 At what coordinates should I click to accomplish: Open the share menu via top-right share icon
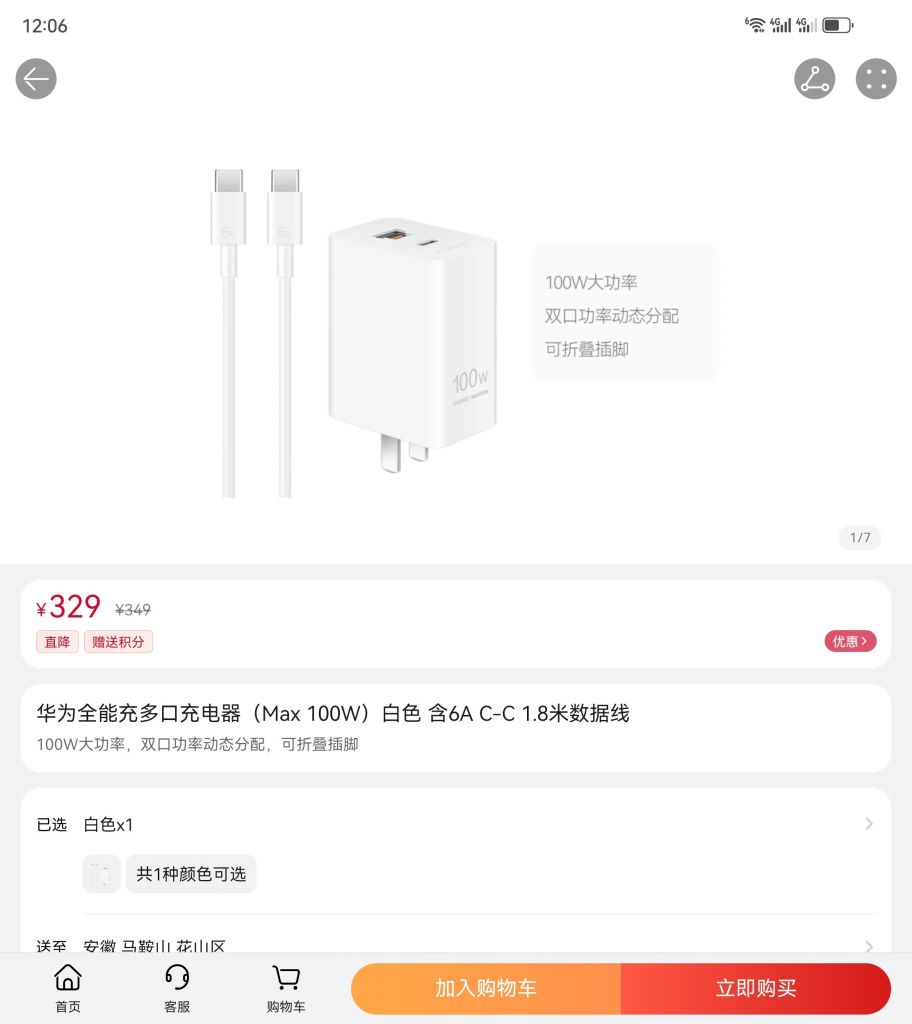pos(815,78)
